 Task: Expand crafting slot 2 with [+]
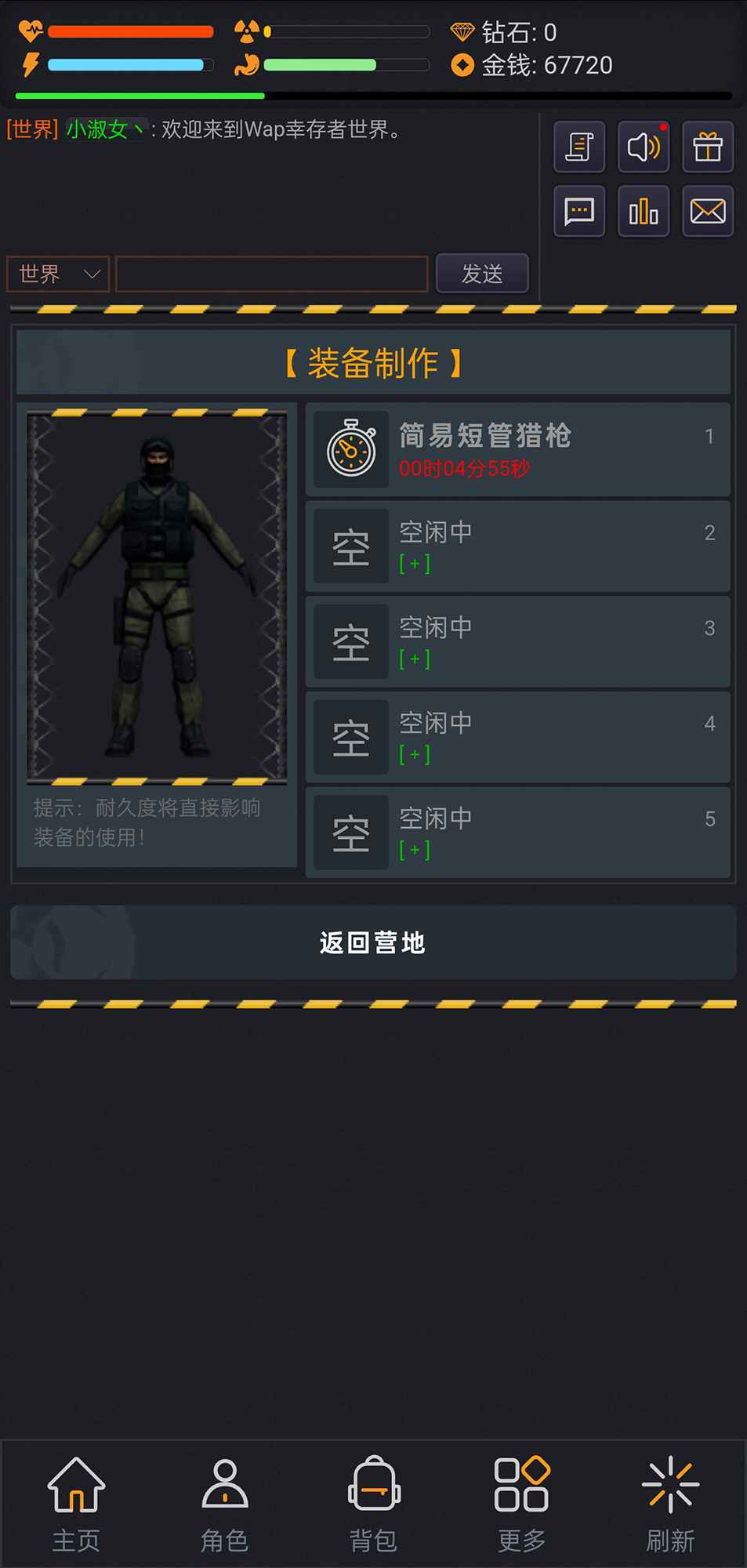[x=414, y=563]
